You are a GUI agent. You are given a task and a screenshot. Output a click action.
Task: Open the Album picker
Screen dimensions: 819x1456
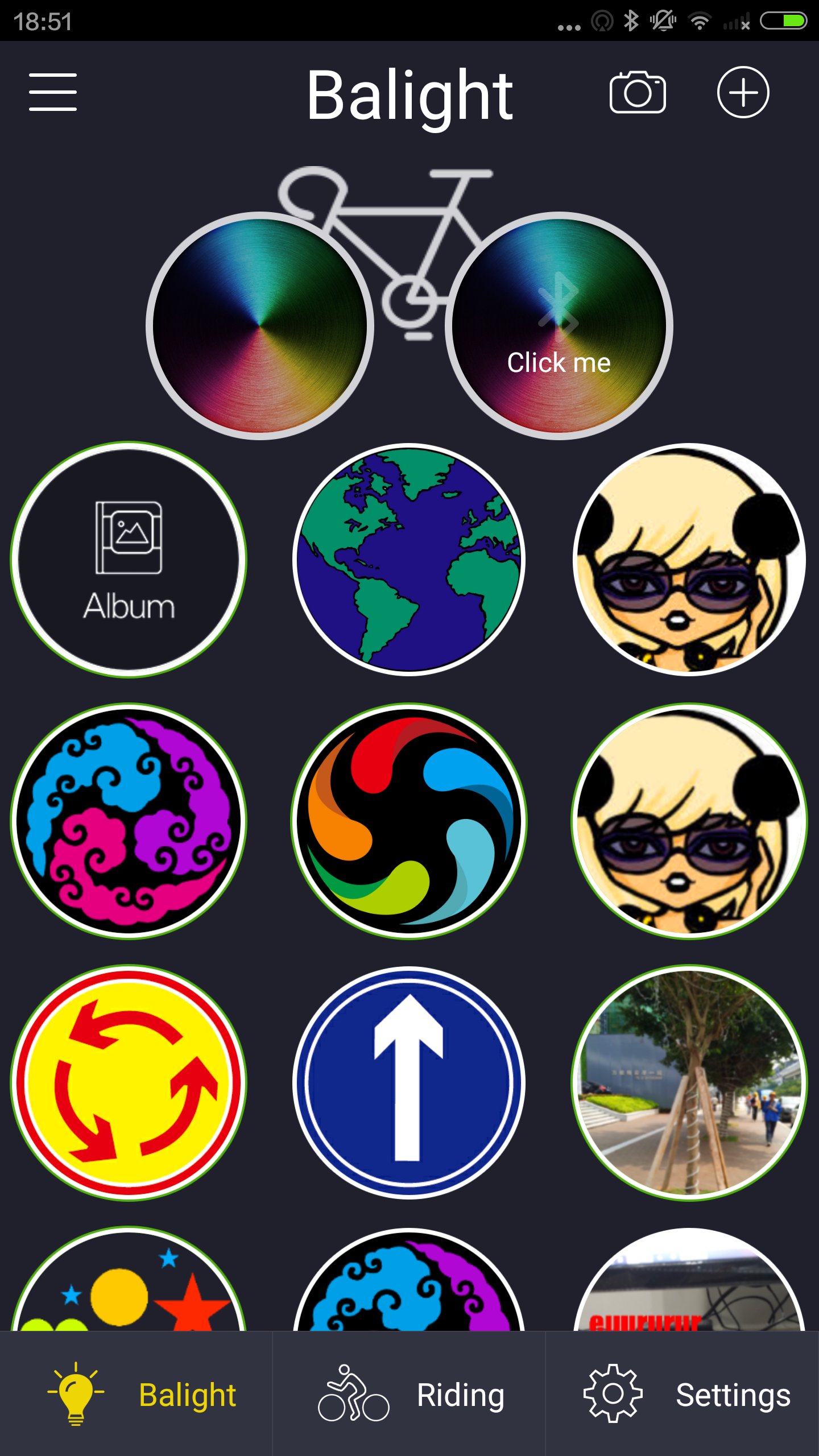click(131, 560)
